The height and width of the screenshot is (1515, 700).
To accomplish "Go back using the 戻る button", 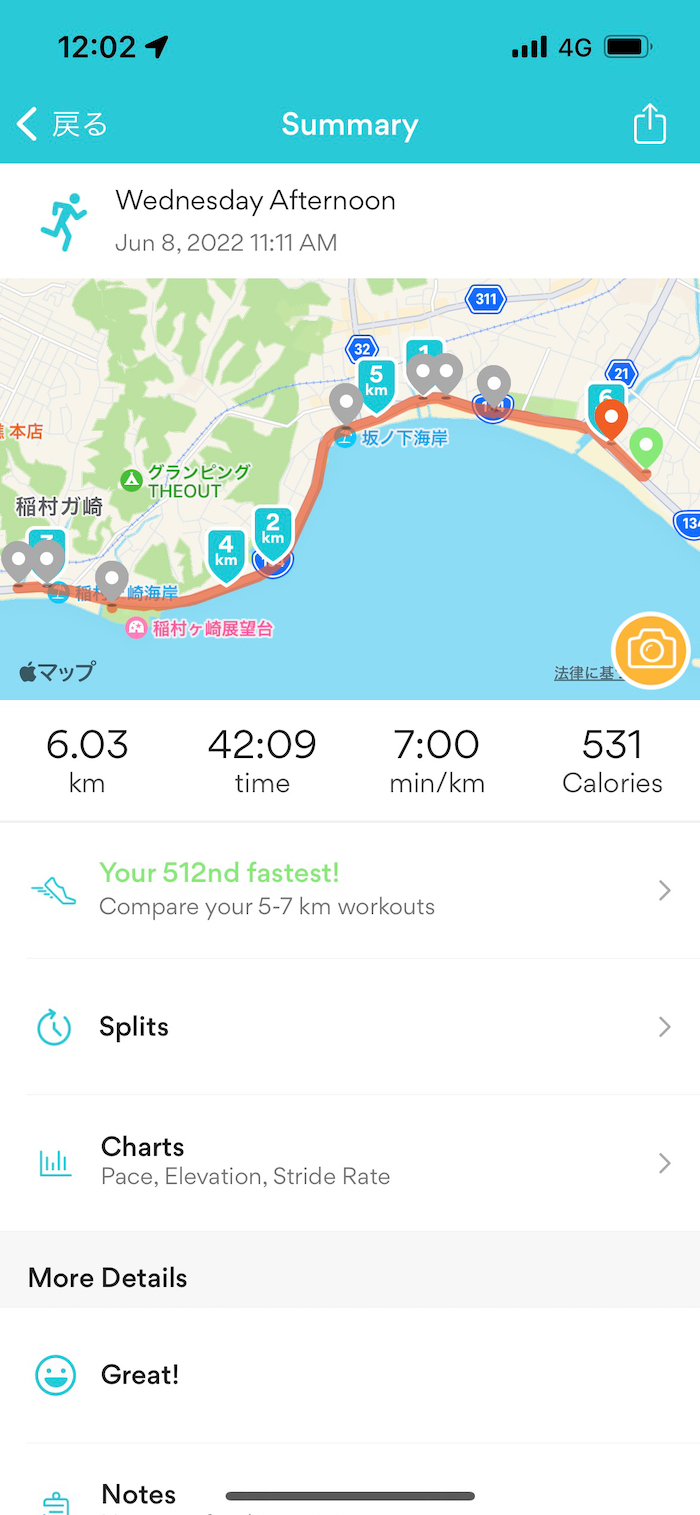I will (62, 125).
